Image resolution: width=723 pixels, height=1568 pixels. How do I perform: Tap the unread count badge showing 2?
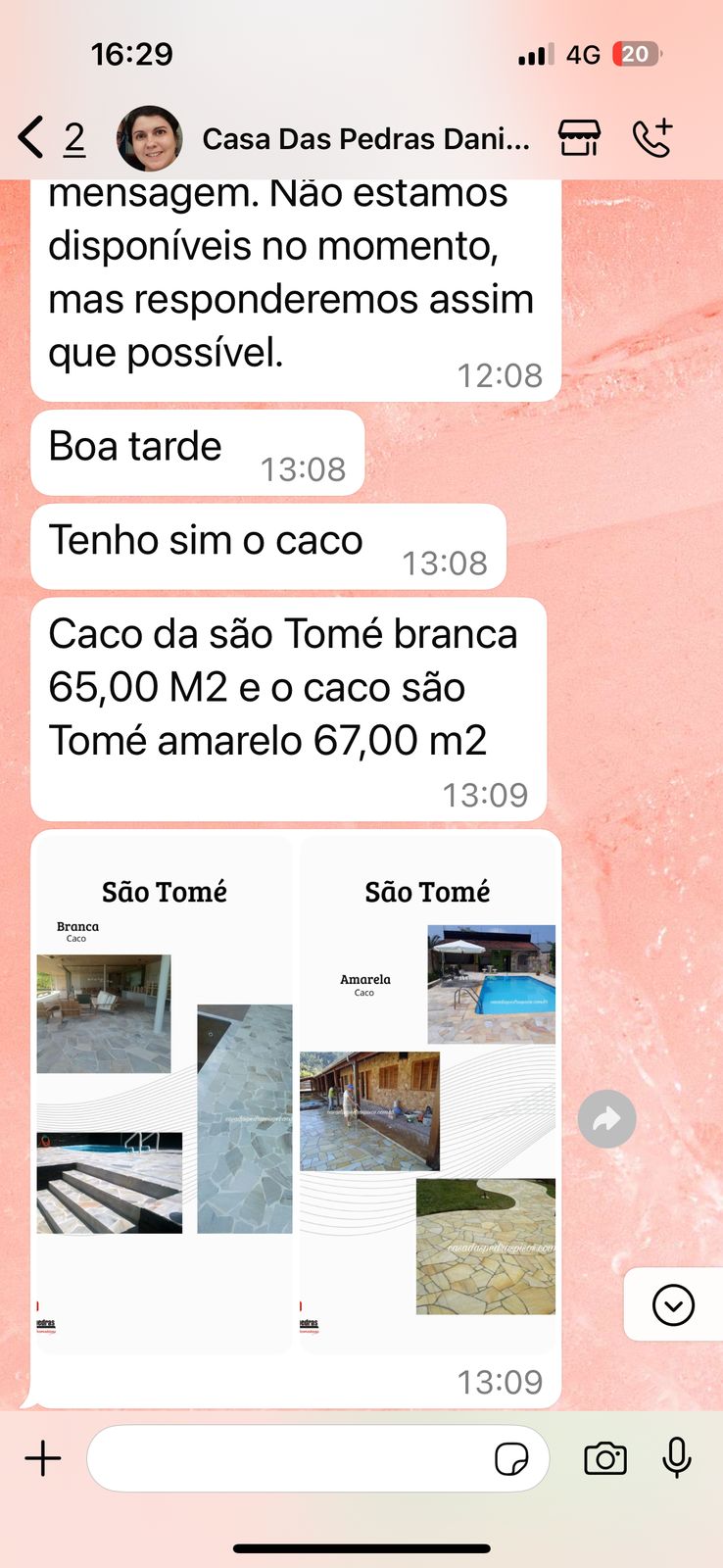73,139
